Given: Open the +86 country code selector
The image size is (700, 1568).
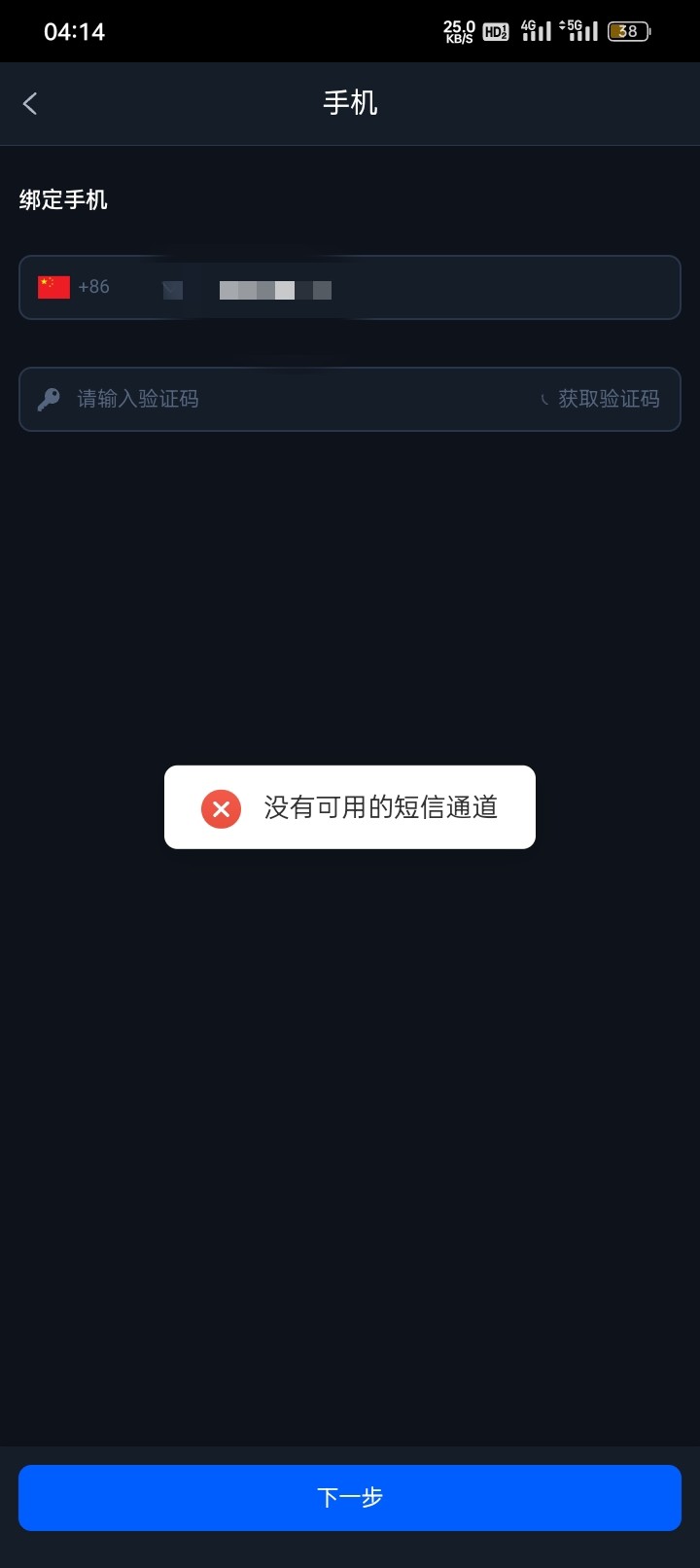Looking at the screenshot, I should (75, 287).
